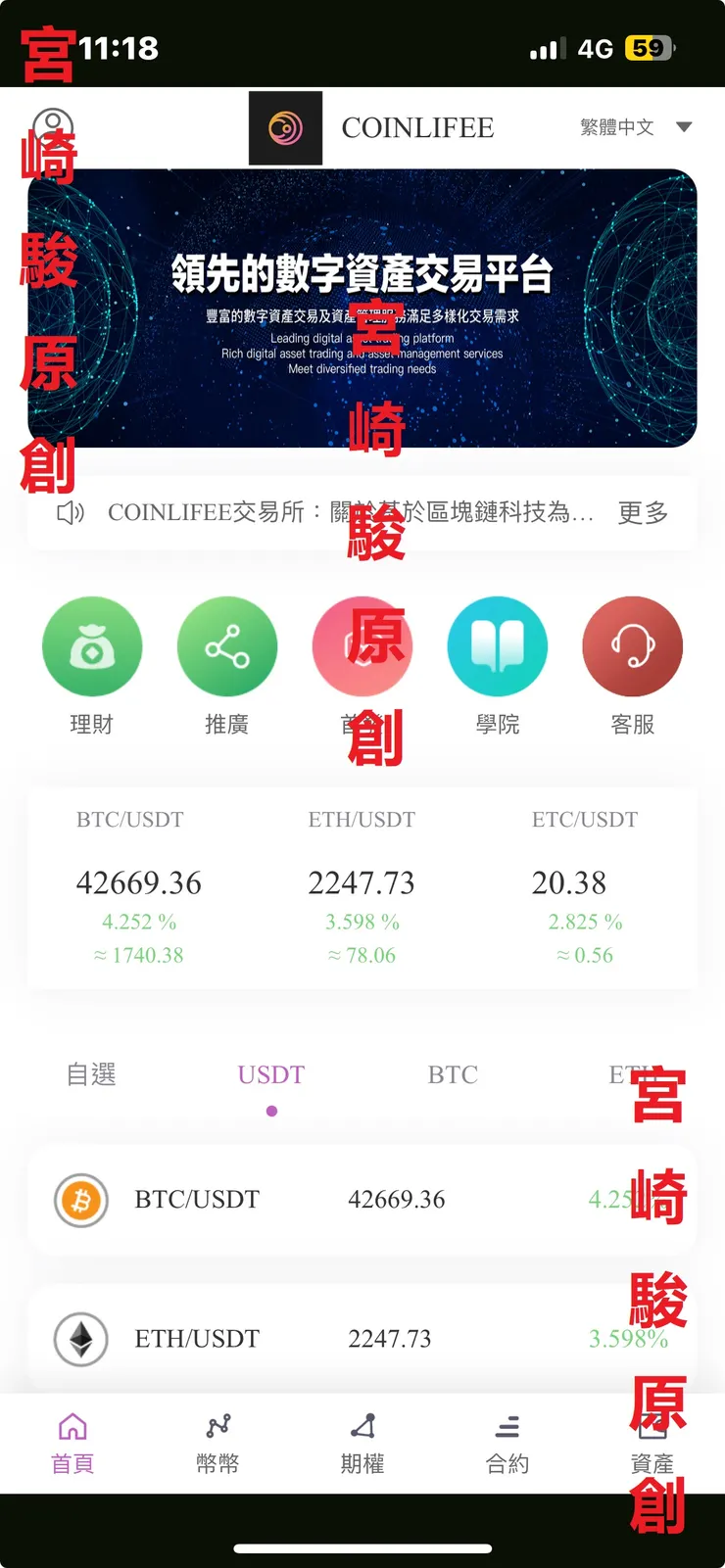Select the USDT market tab
725x1568 pixels.
(271, 1074)
